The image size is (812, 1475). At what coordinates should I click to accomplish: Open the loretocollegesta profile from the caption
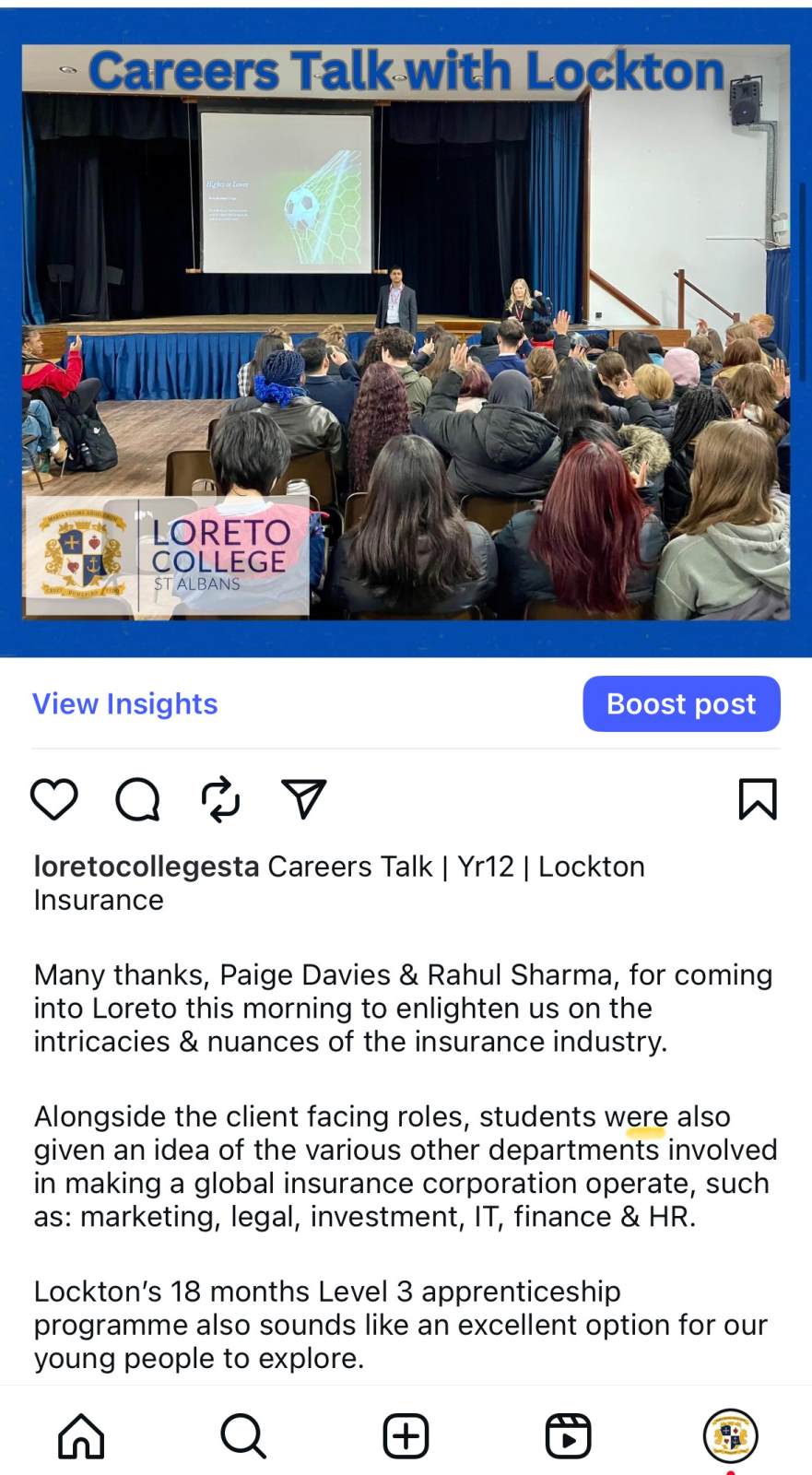pos(146,867)
